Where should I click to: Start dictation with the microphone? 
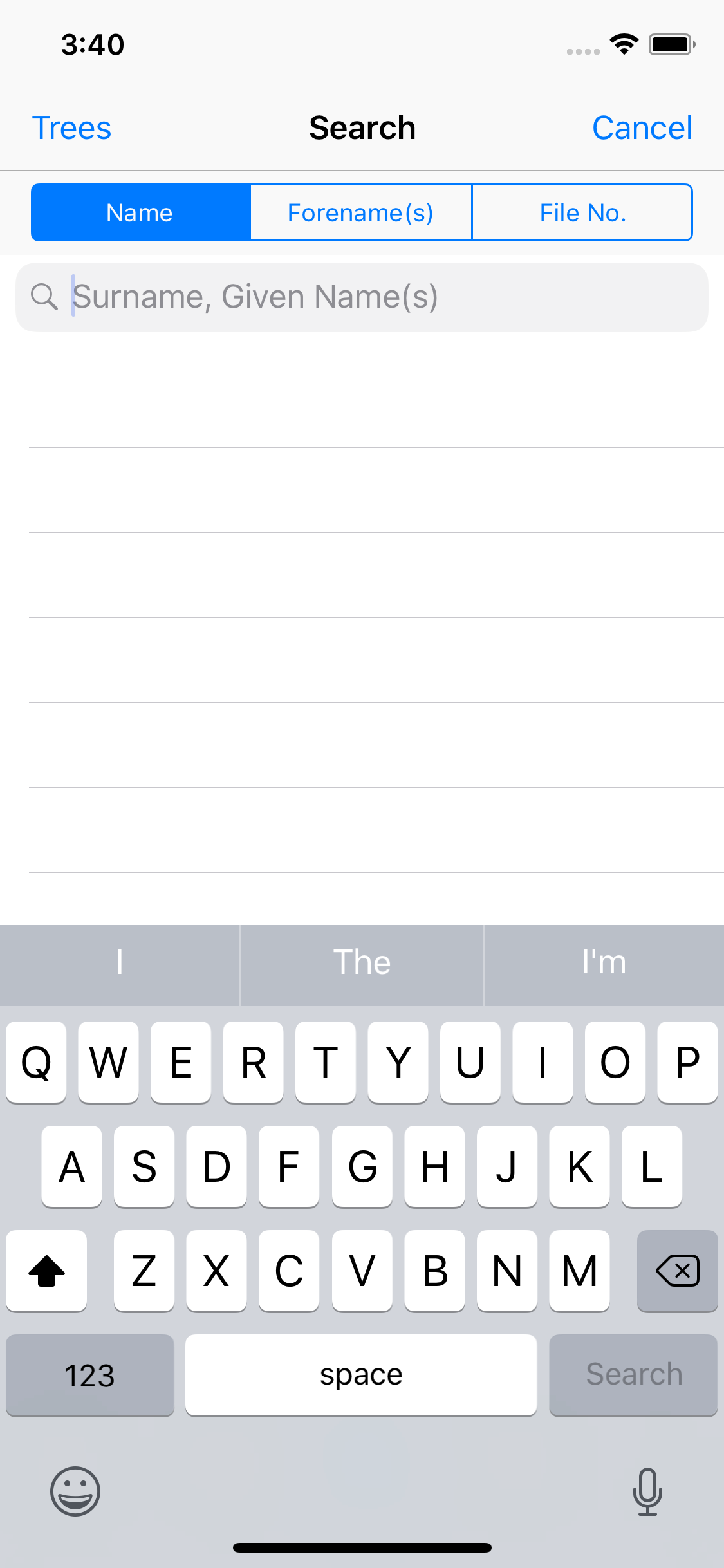coord(647,1491)
